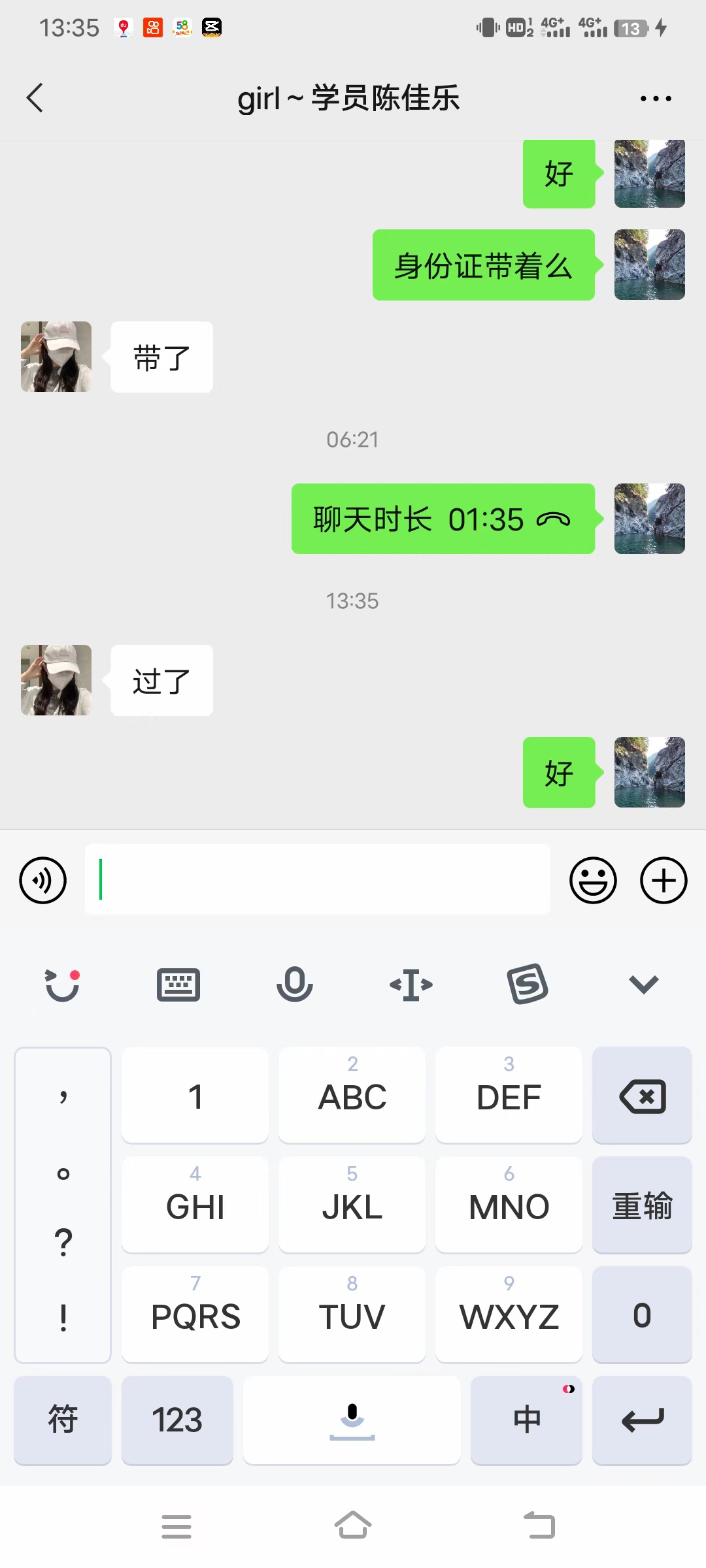Tap the backspace key
This screenshot has height=1568, width=706.
642,1096
